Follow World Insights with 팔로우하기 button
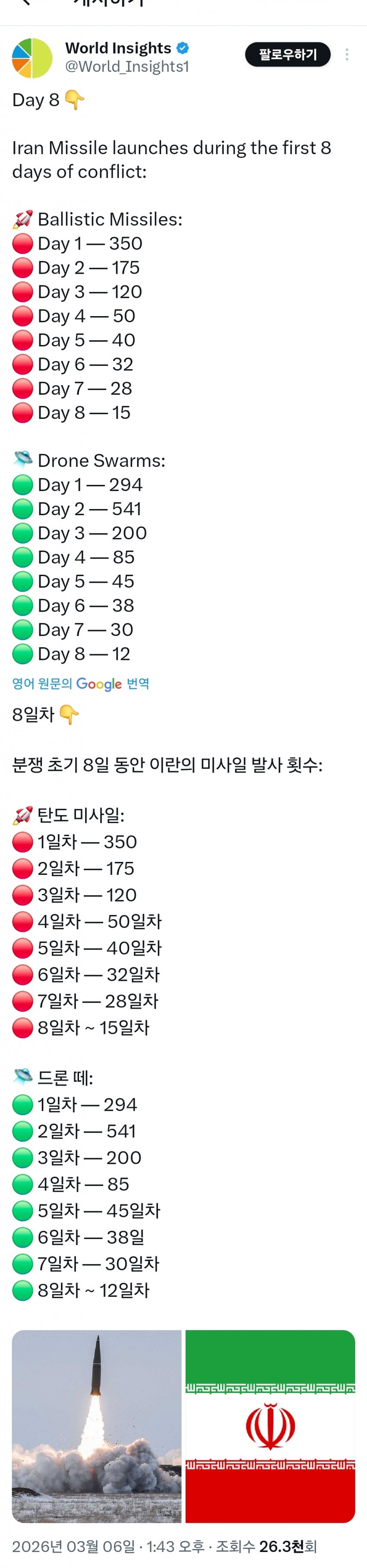 (x=287, y=55)
